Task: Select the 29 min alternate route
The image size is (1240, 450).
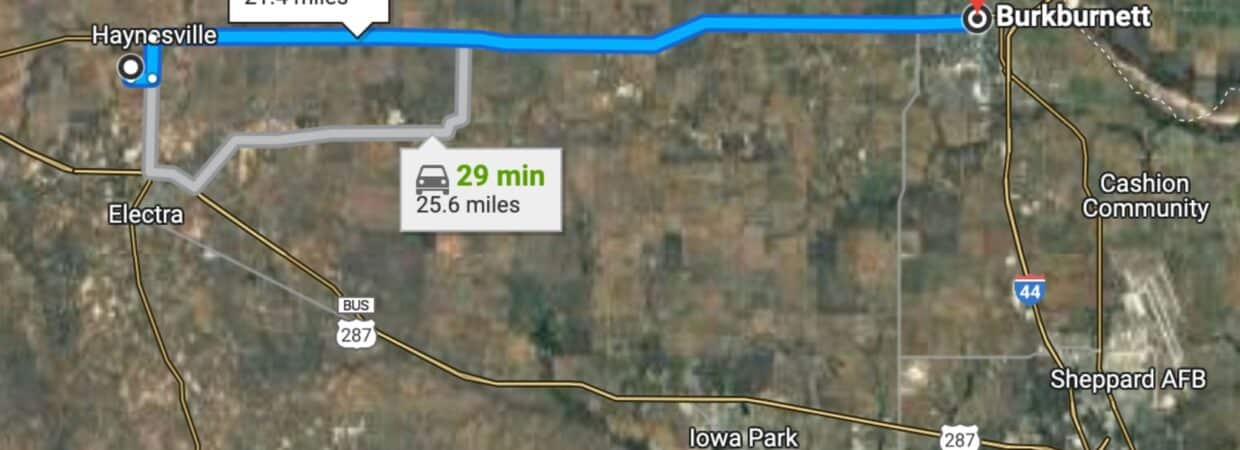Action: [x=480, y=190]
